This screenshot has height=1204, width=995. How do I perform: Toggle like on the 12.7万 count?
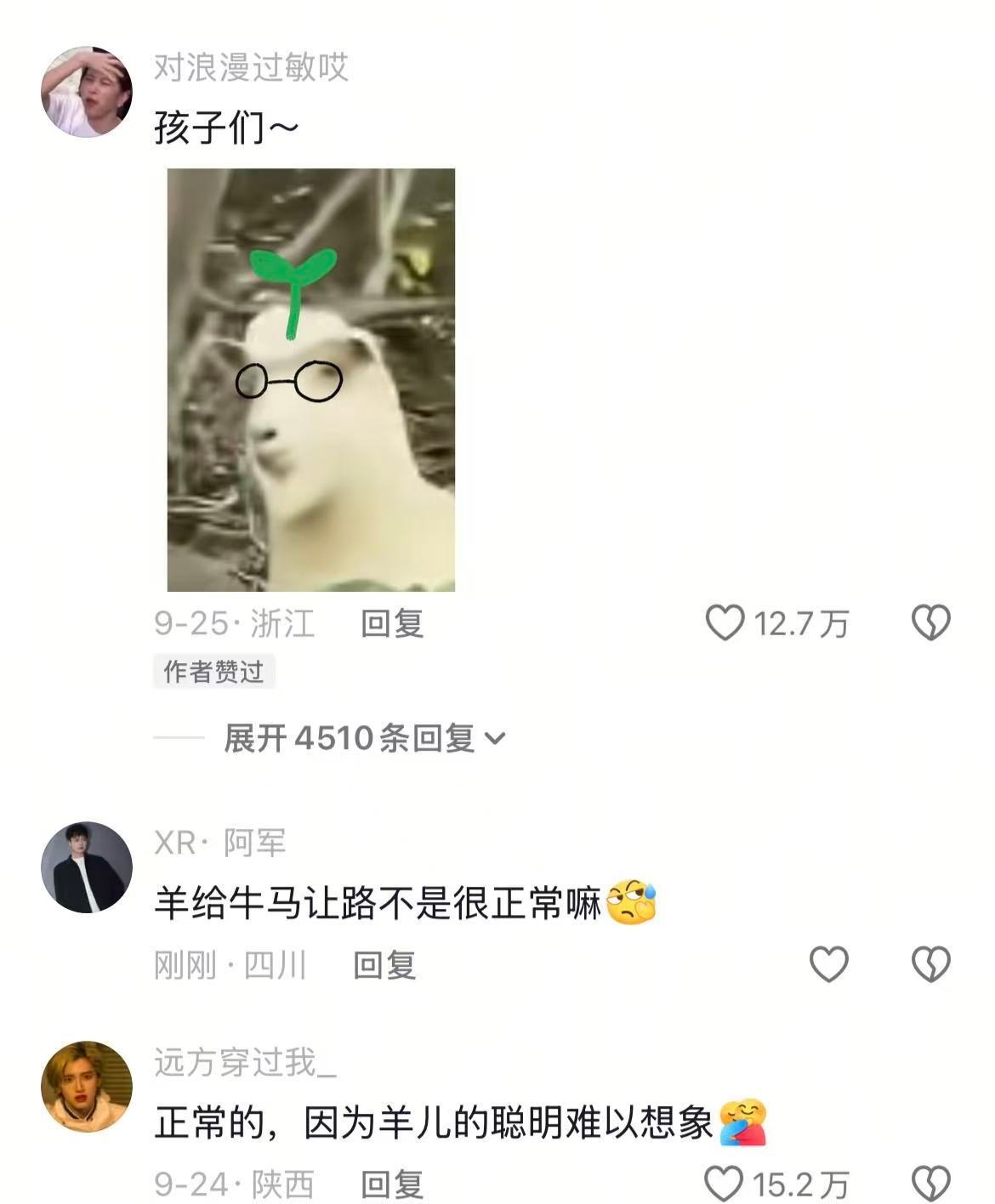point(780,622)
